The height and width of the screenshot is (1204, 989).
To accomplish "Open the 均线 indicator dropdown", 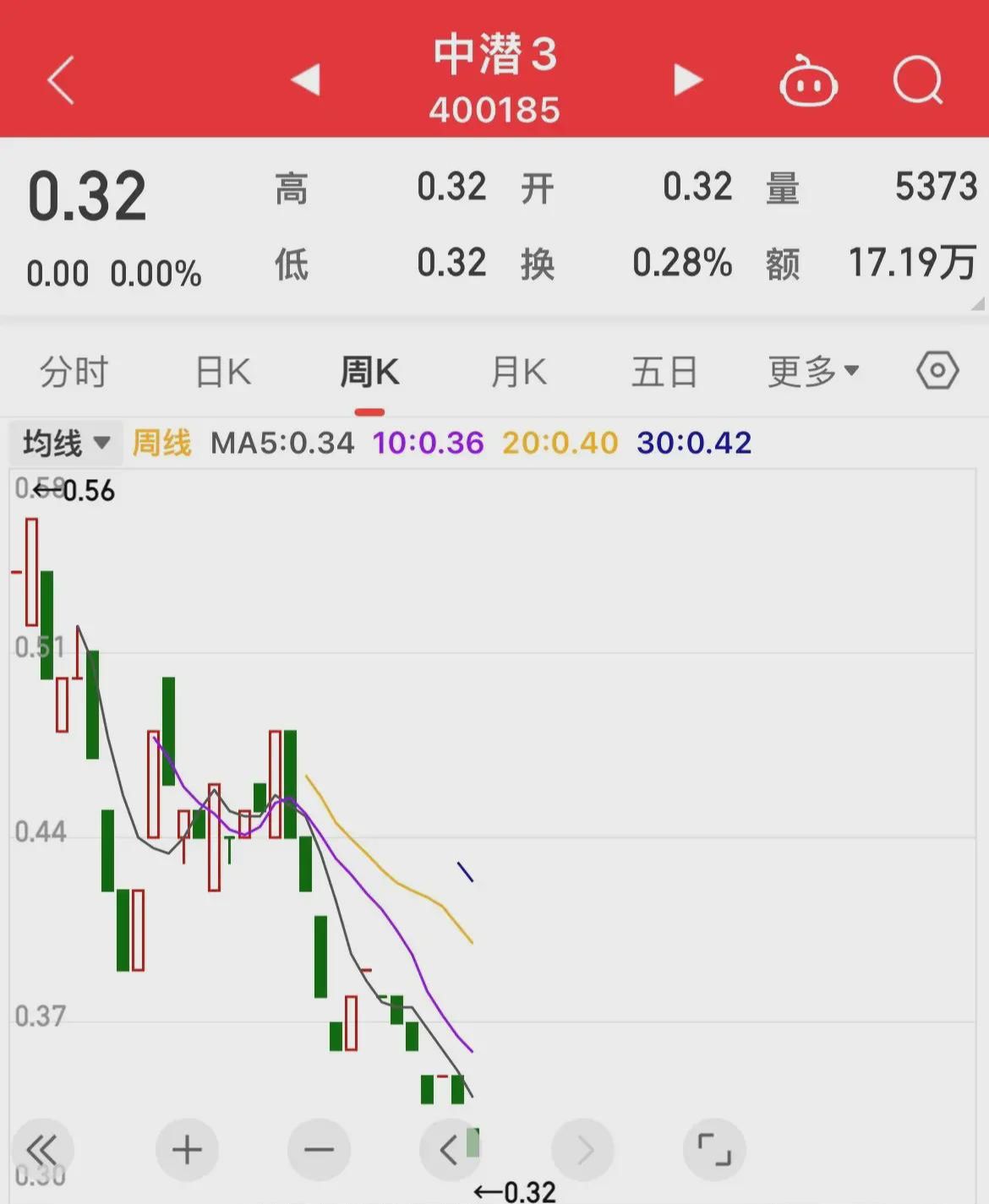I will (x=66, y=443).
